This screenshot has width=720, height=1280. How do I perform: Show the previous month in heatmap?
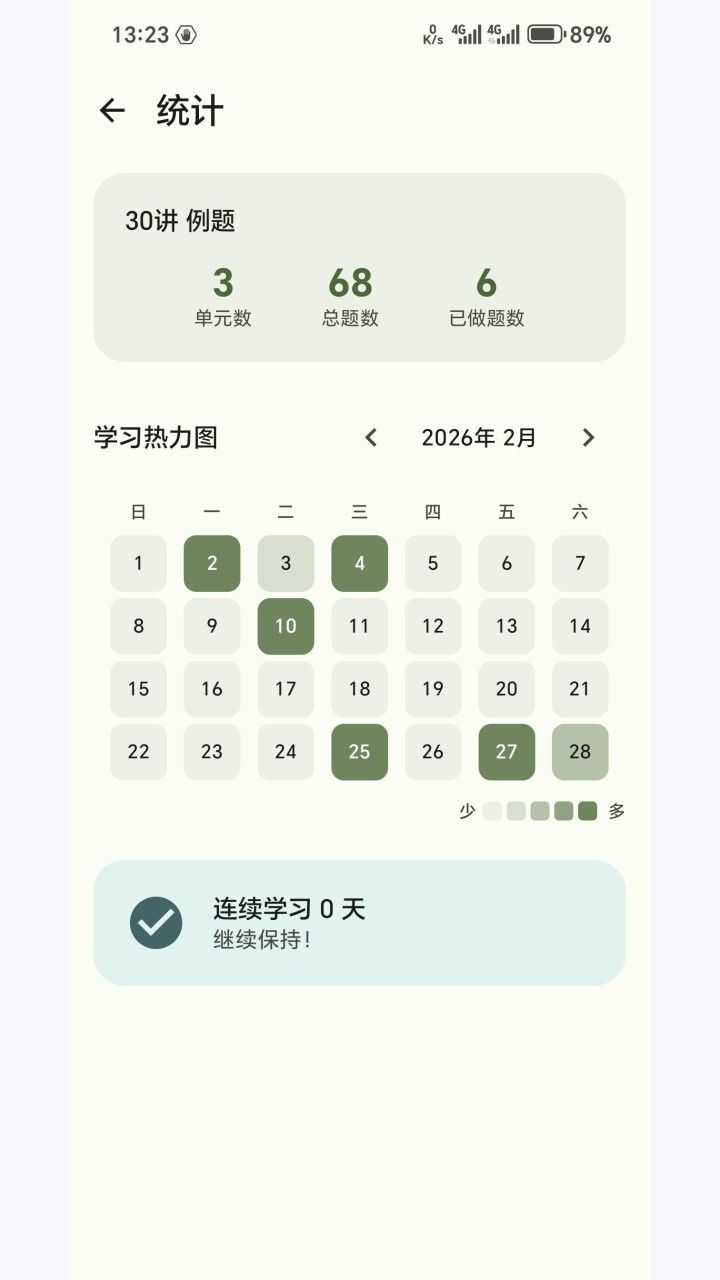tap(371, 437)
